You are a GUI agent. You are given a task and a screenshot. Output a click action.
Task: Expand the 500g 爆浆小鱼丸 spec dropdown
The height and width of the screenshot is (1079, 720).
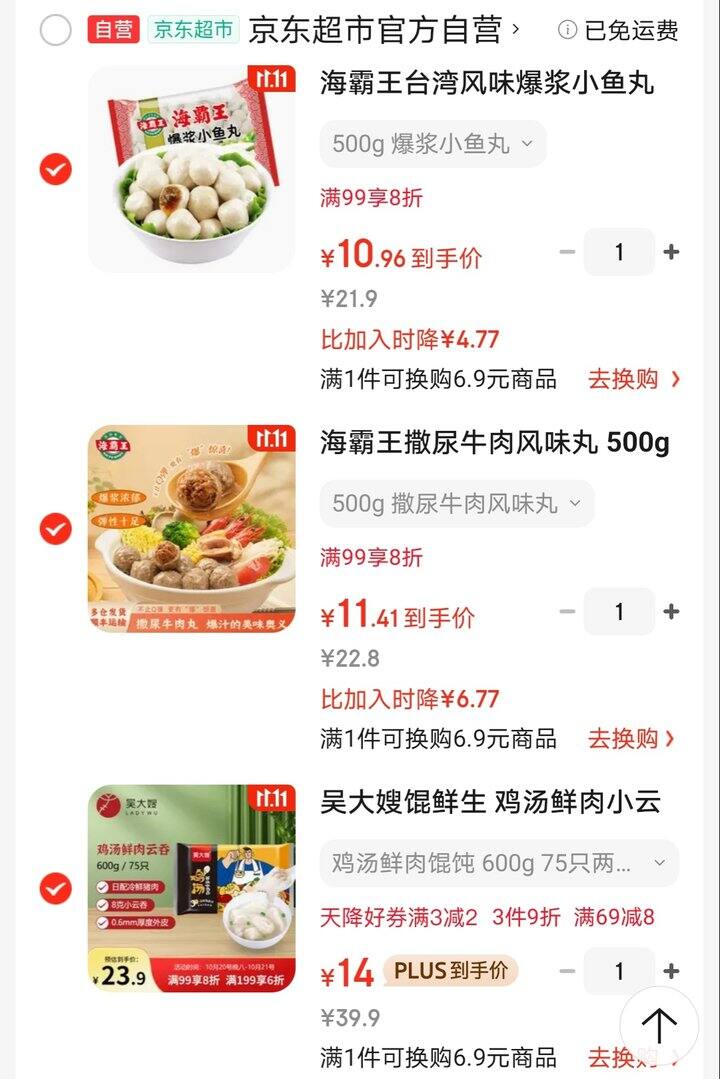click(x=433, y=144)
